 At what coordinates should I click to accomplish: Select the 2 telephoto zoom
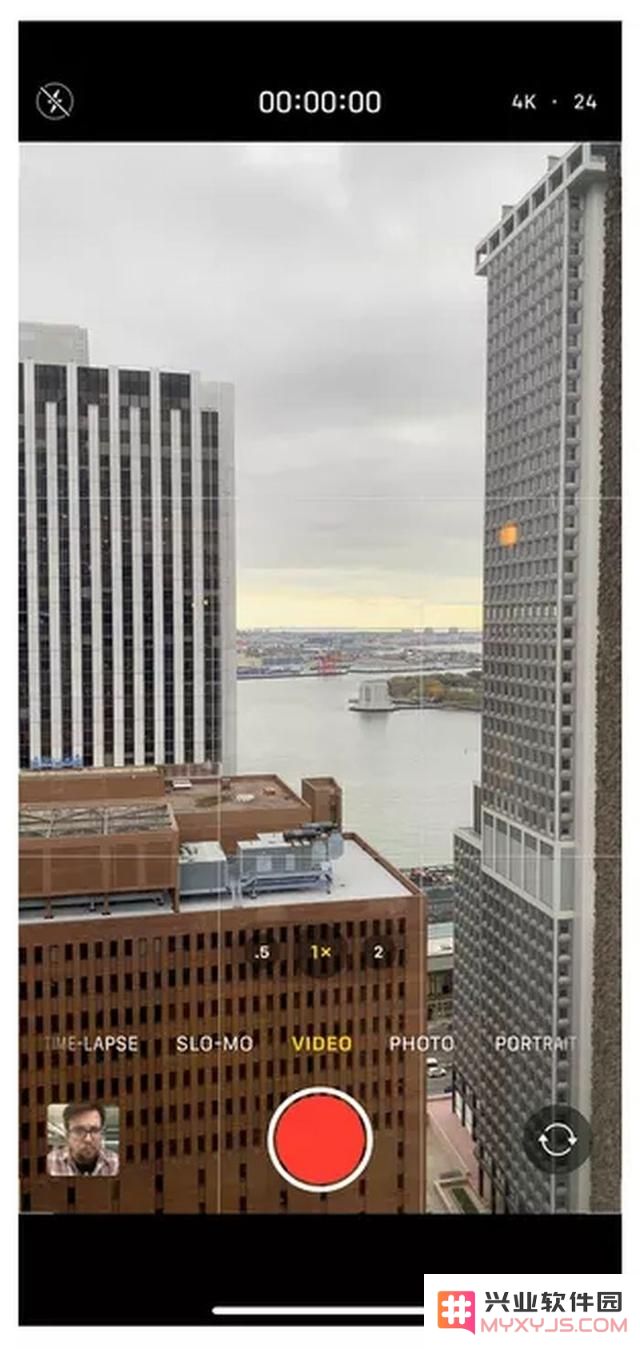pyautogui.click(x=378, y=952)
